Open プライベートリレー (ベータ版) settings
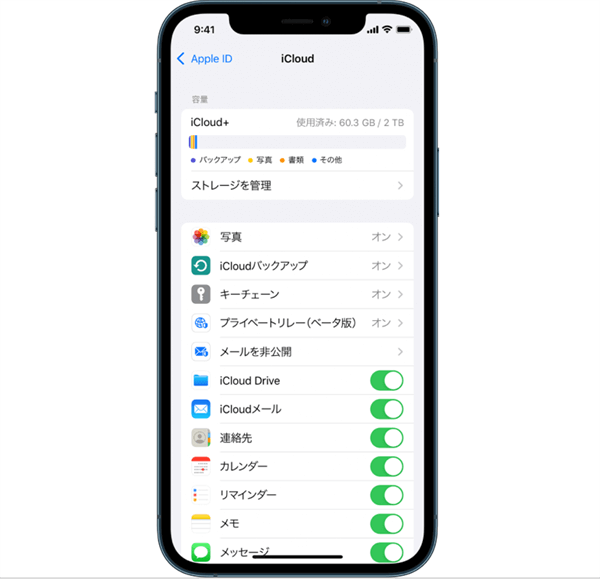Viewport: 600px width, 579px height. [297, 323]
